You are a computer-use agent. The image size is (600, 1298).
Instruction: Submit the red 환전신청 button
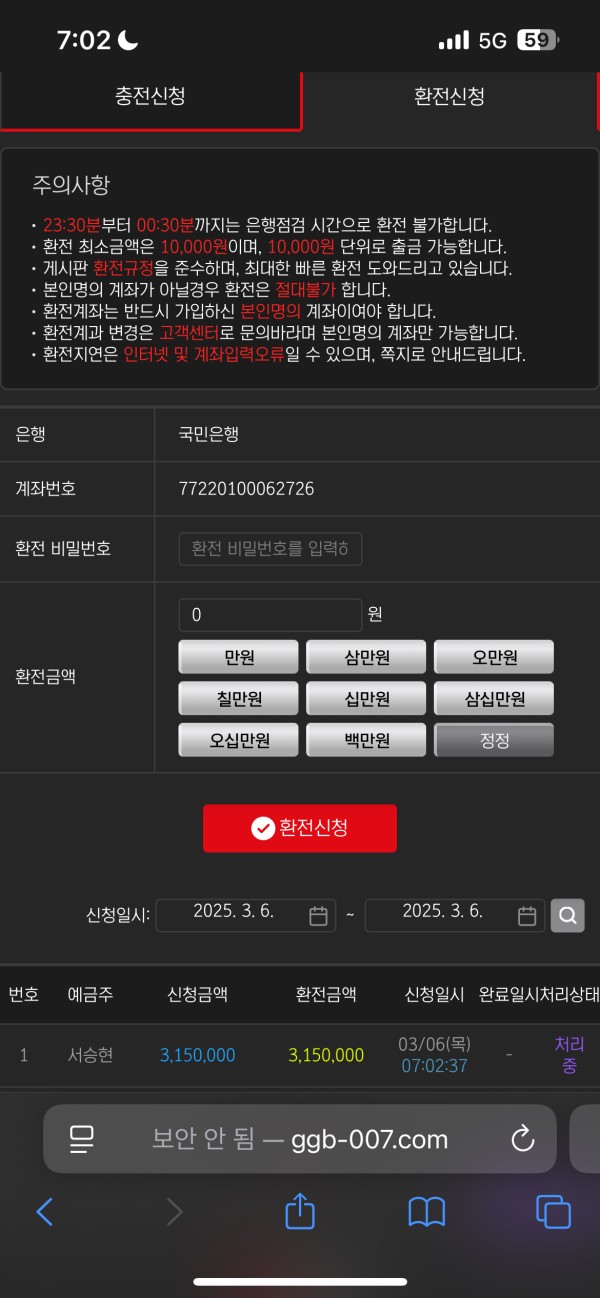pos(300,828)
